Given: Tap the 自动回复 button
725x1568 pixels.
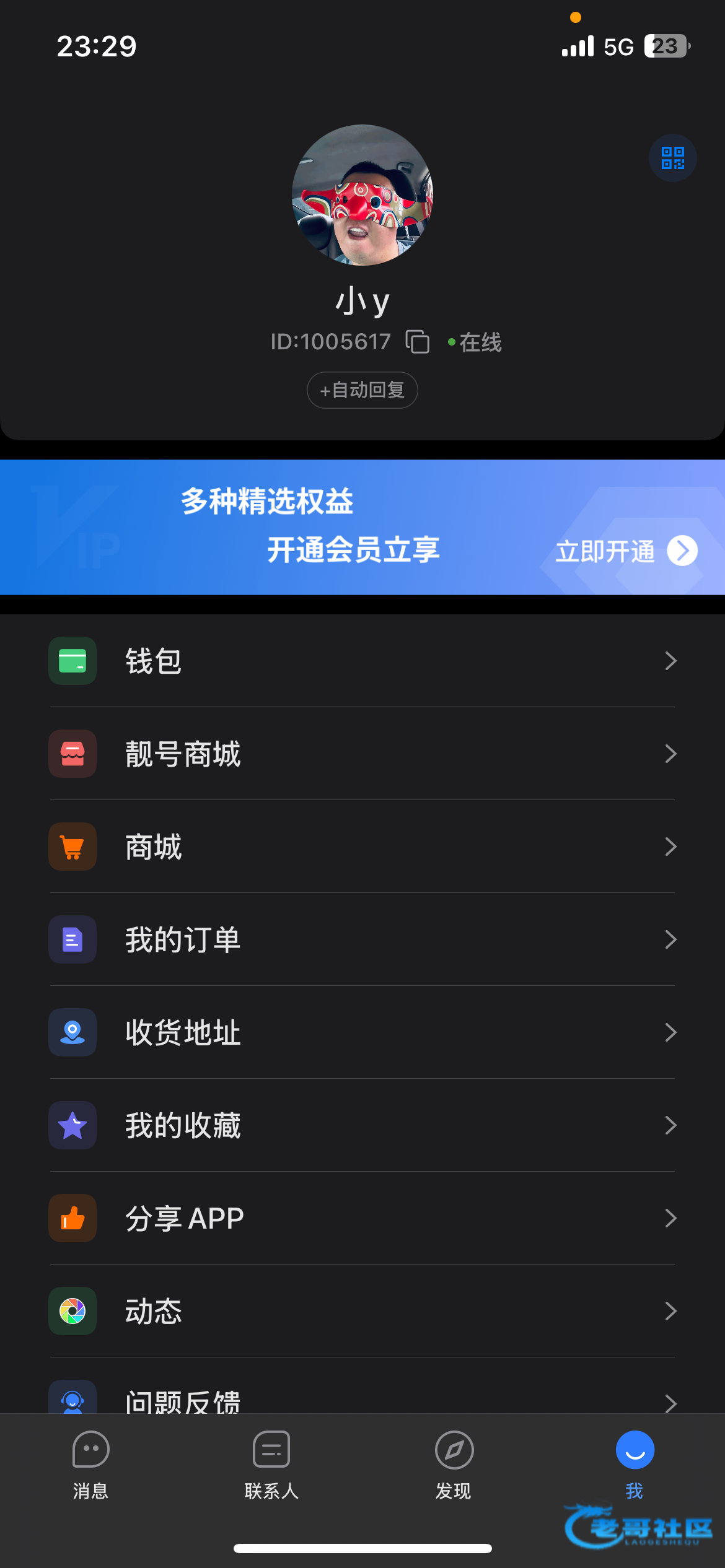Looking at the screenshot, I should coord(362,390).
